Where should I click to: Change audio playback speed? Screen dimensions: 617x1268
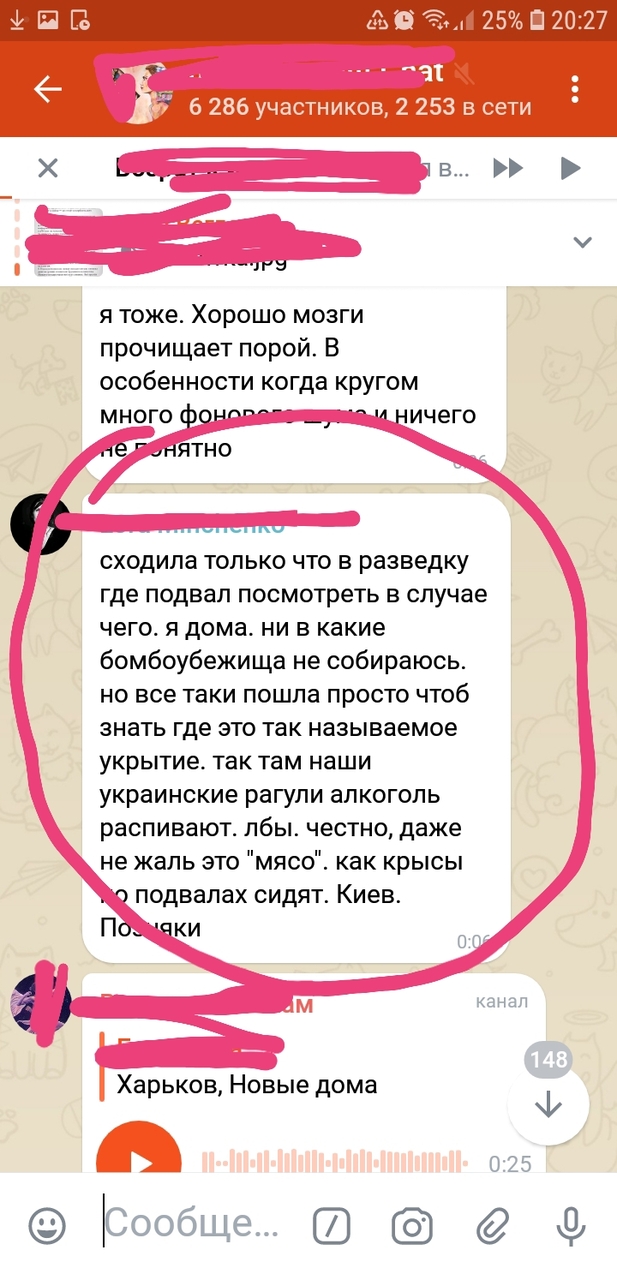[508, 167]
